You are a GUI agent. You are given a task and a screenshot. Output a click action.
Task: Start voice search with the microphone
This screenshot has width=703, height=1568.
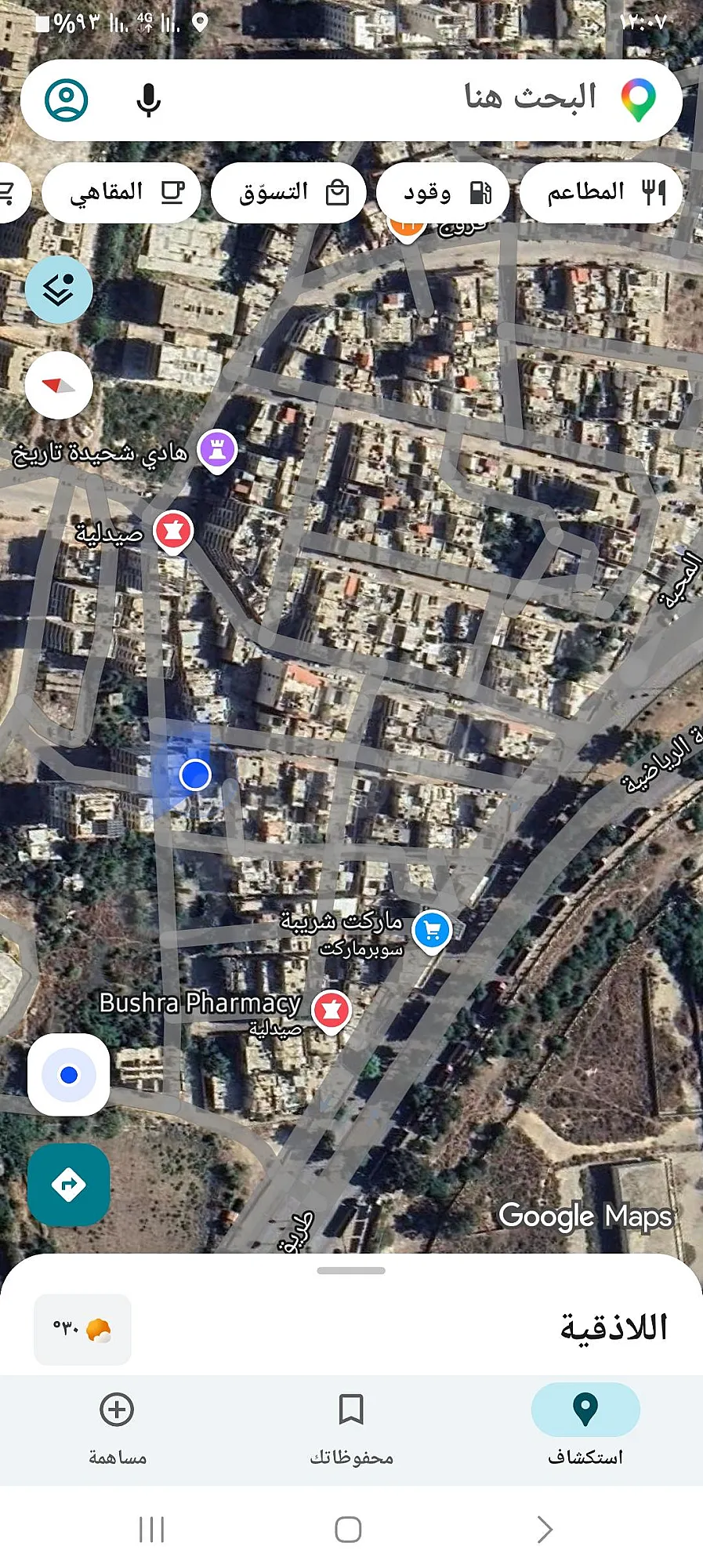pyautogui.click(x=148, y=100)
